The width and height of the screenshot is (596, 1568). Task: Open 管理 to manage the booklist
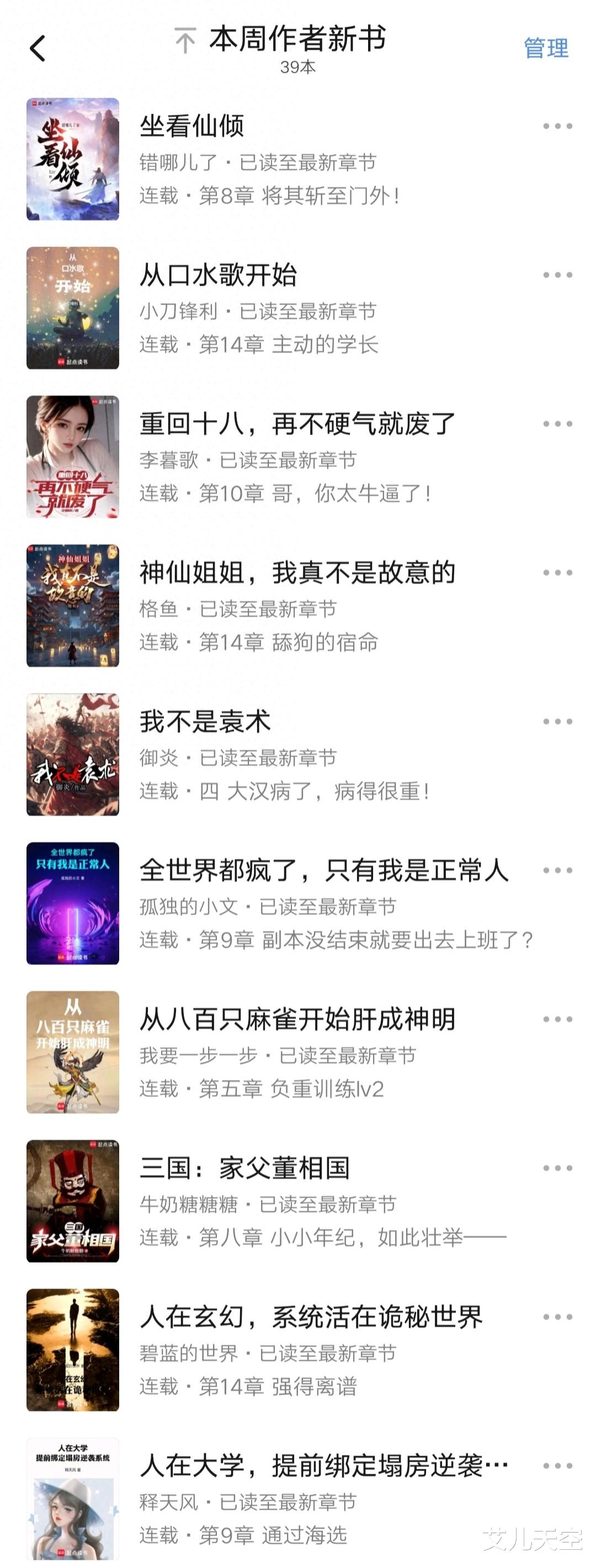[546, 48]
